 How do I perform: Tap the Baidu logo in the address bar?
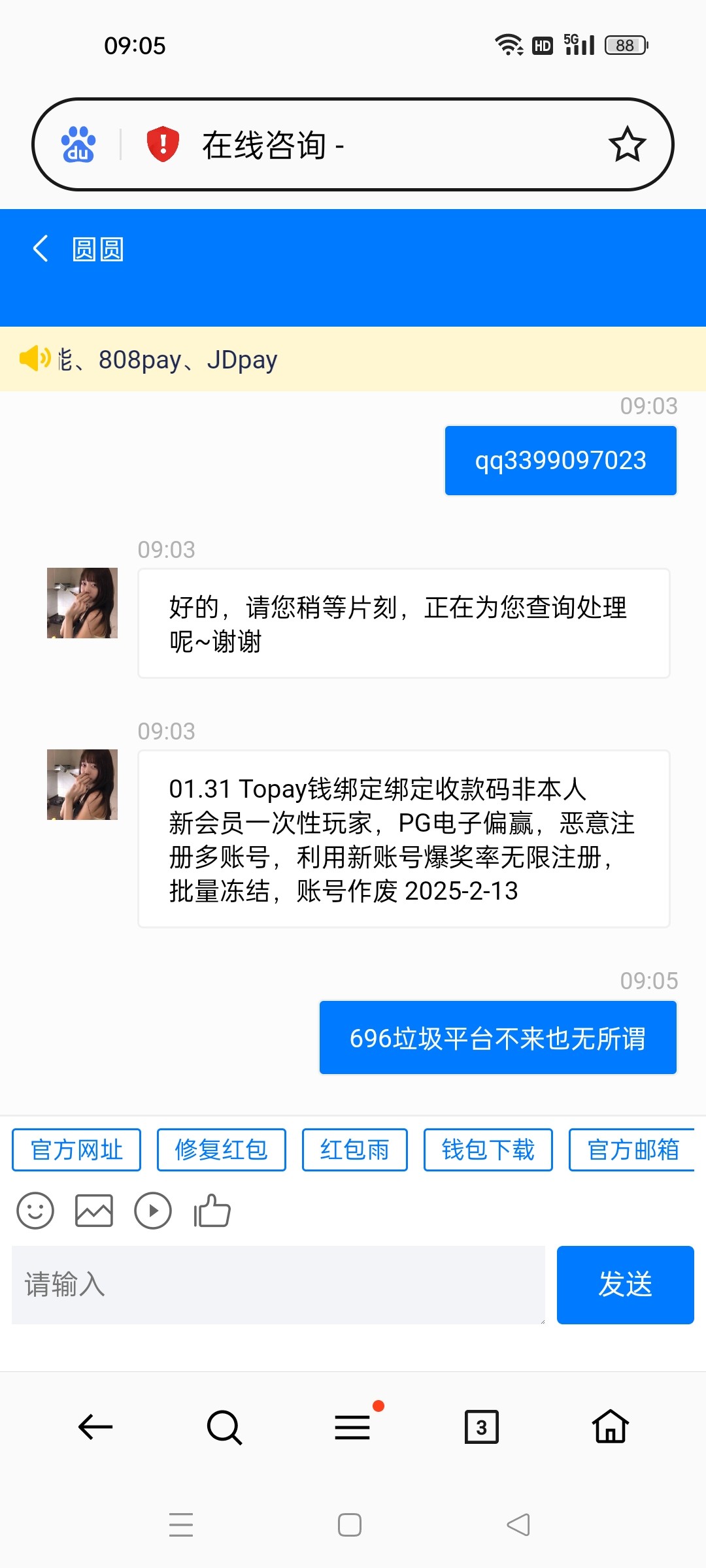(78, 144)
